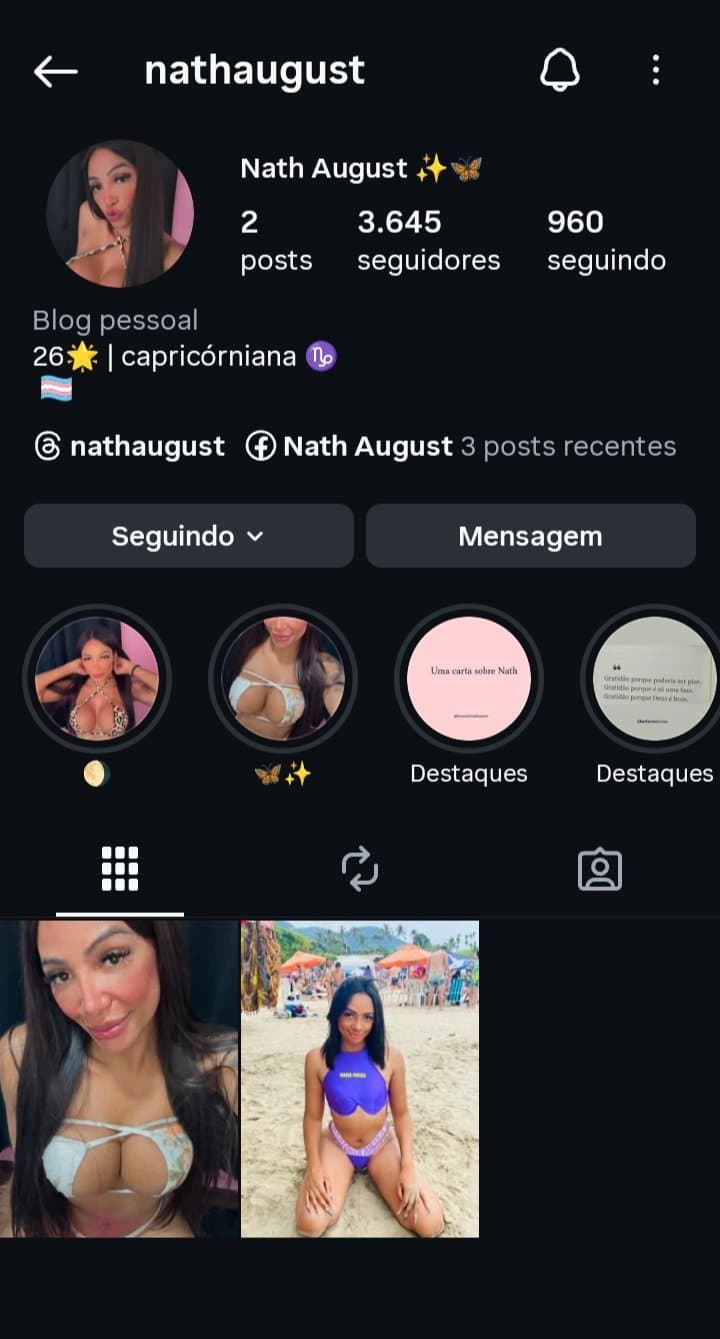Viewport: 720px width, 1339px height.
Task: Open the three-dot options menu
Action: coord(656,70)
